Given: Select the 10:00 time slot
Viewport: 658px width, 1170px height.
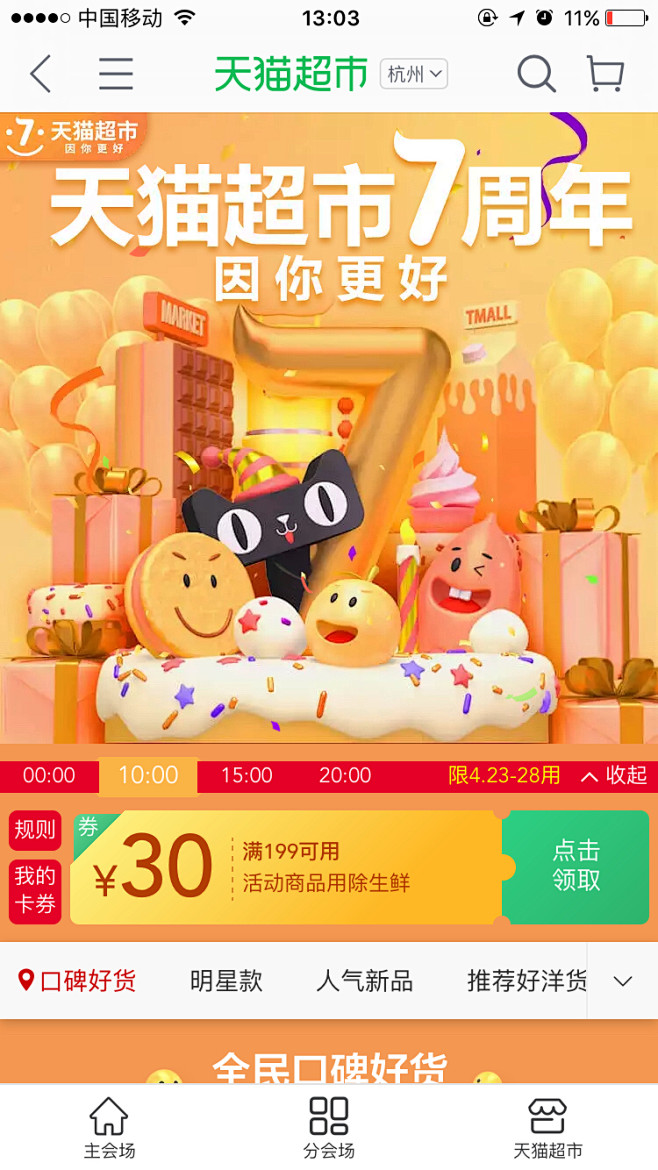Looking at the screenshot, I should (x=148, y=776).
